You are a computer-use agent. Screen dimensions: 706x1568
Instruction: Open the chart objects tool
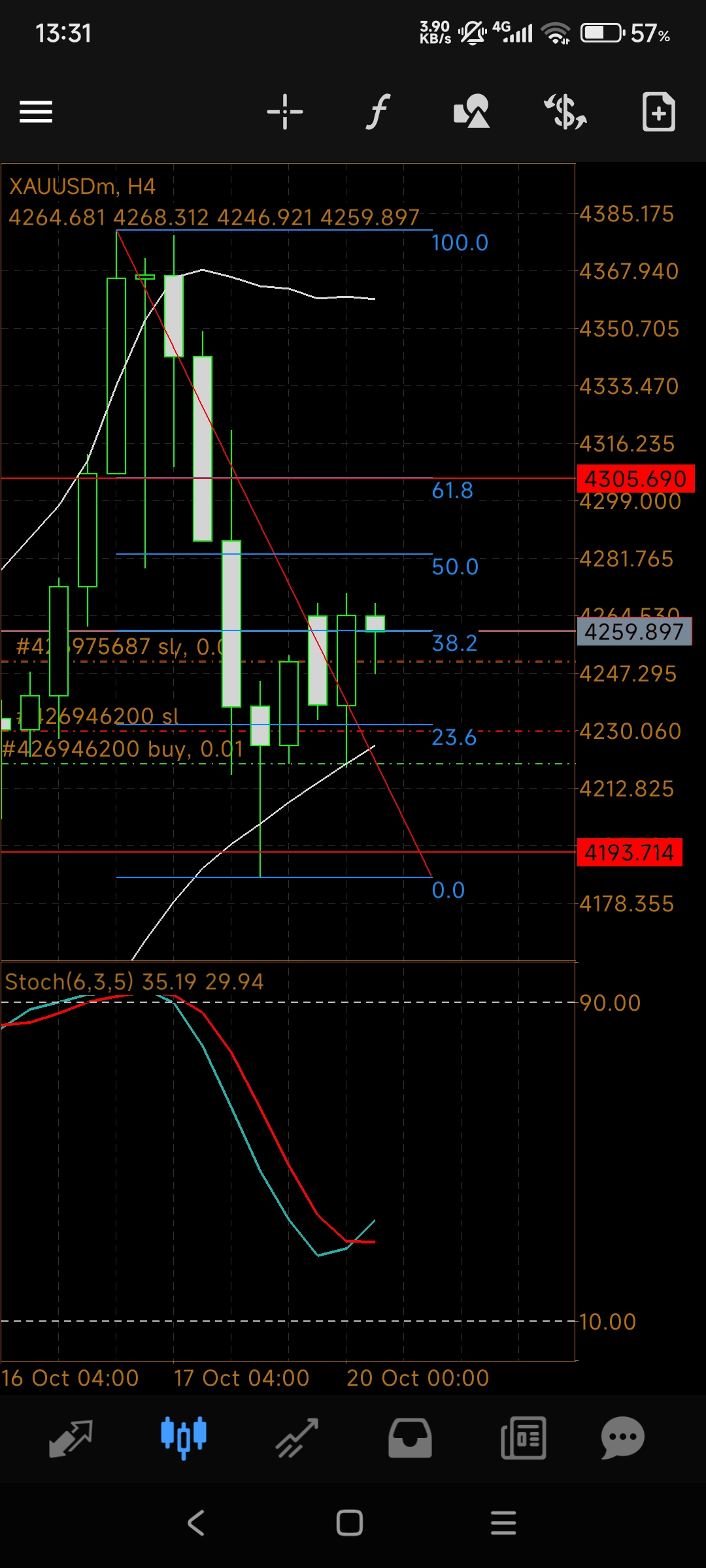pos(471,112)
